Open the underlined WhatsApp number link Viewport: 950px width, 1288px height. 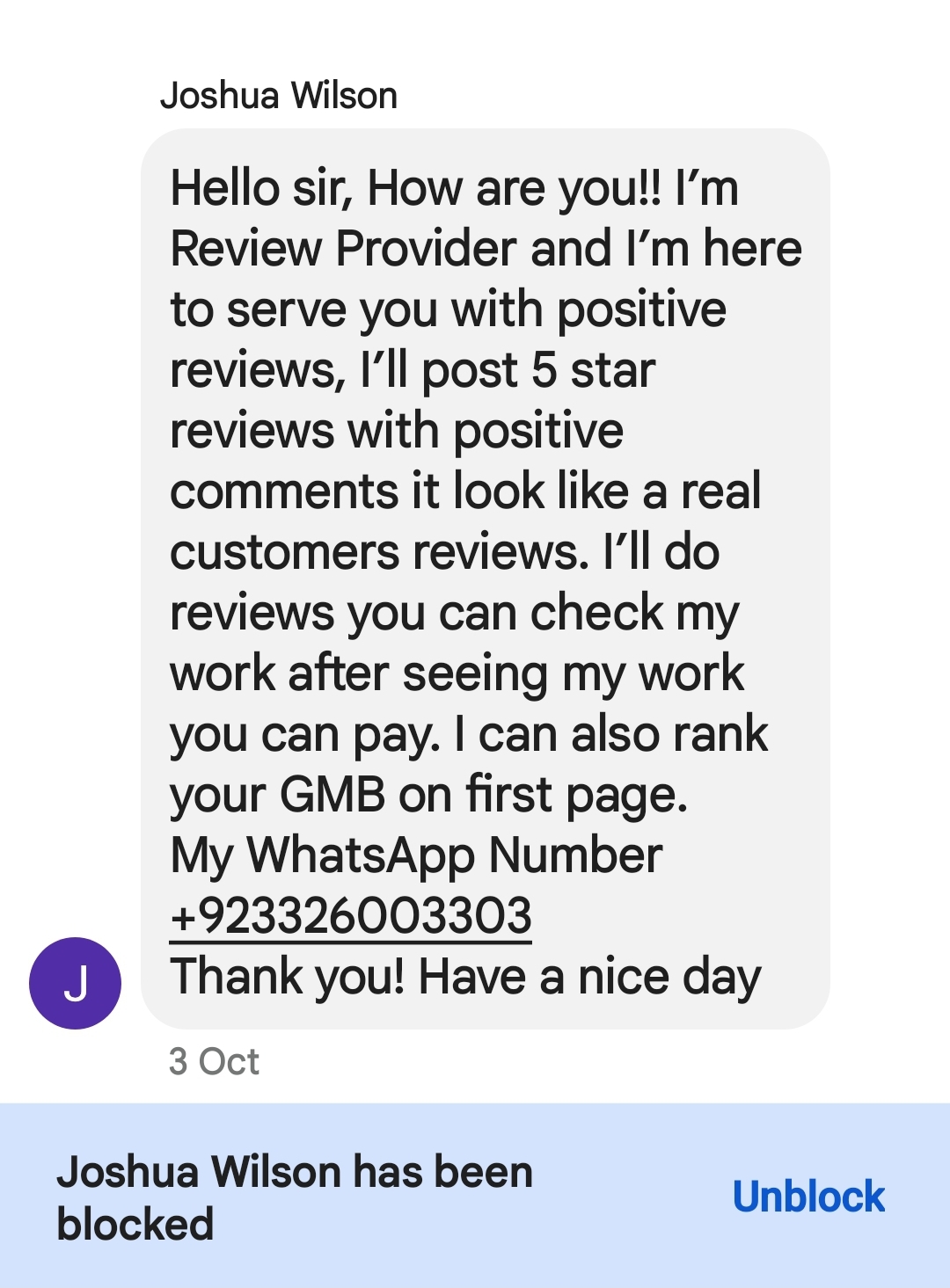tap(351, 916)
